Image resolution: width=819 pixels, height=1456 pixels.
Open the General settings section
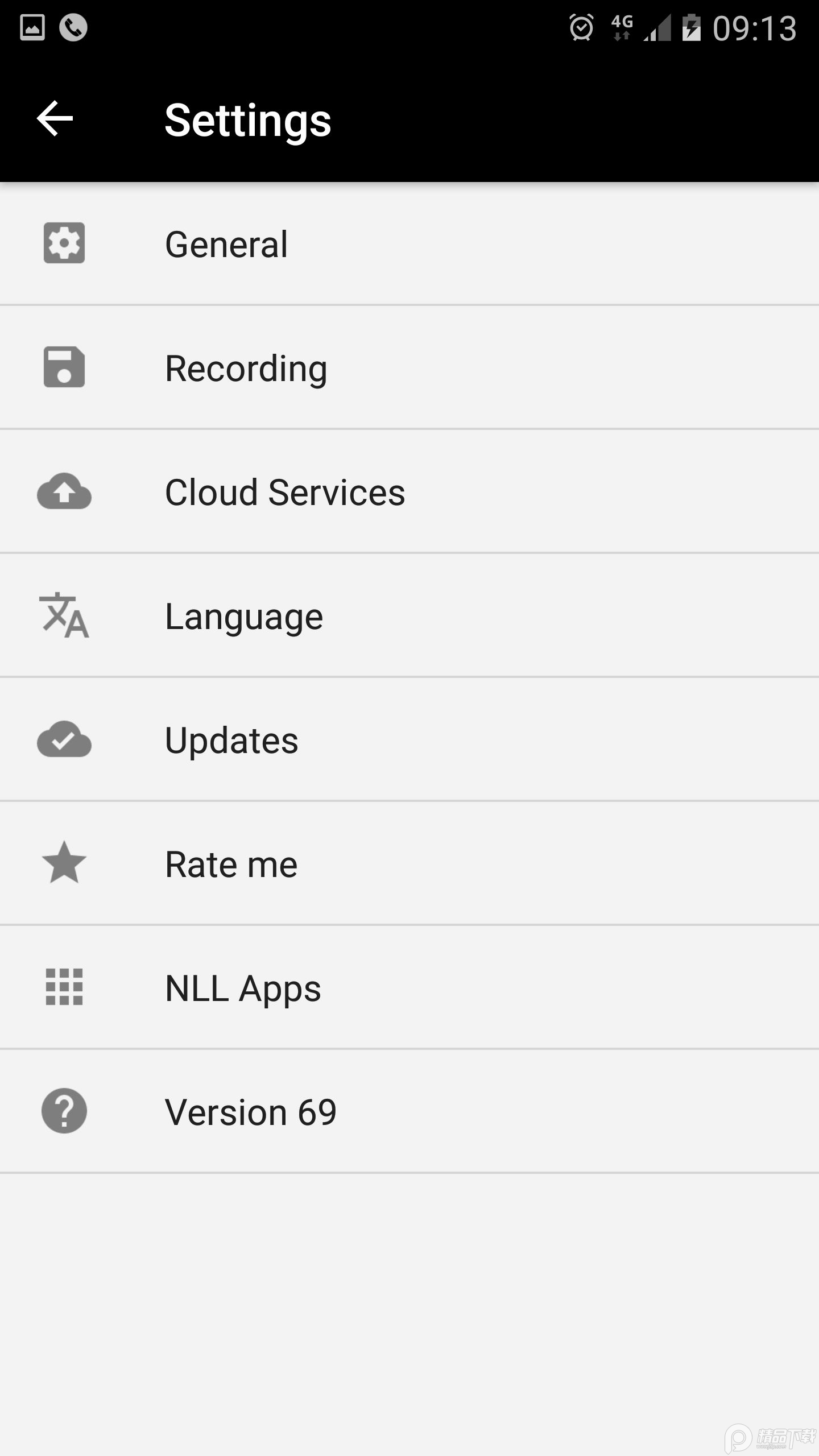point(341,243)
